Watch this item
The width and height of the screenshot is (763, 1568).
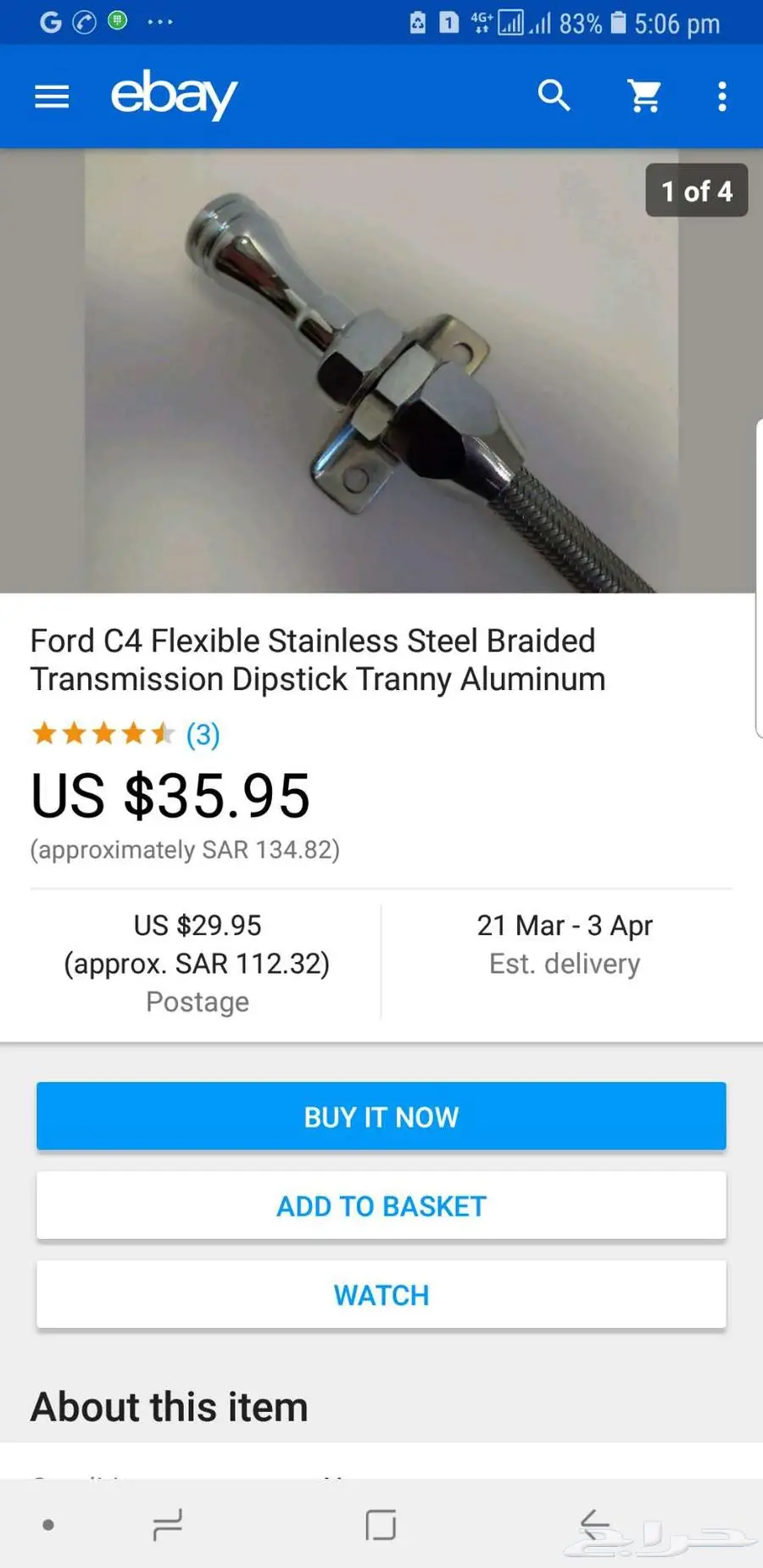click(381, 1294)
